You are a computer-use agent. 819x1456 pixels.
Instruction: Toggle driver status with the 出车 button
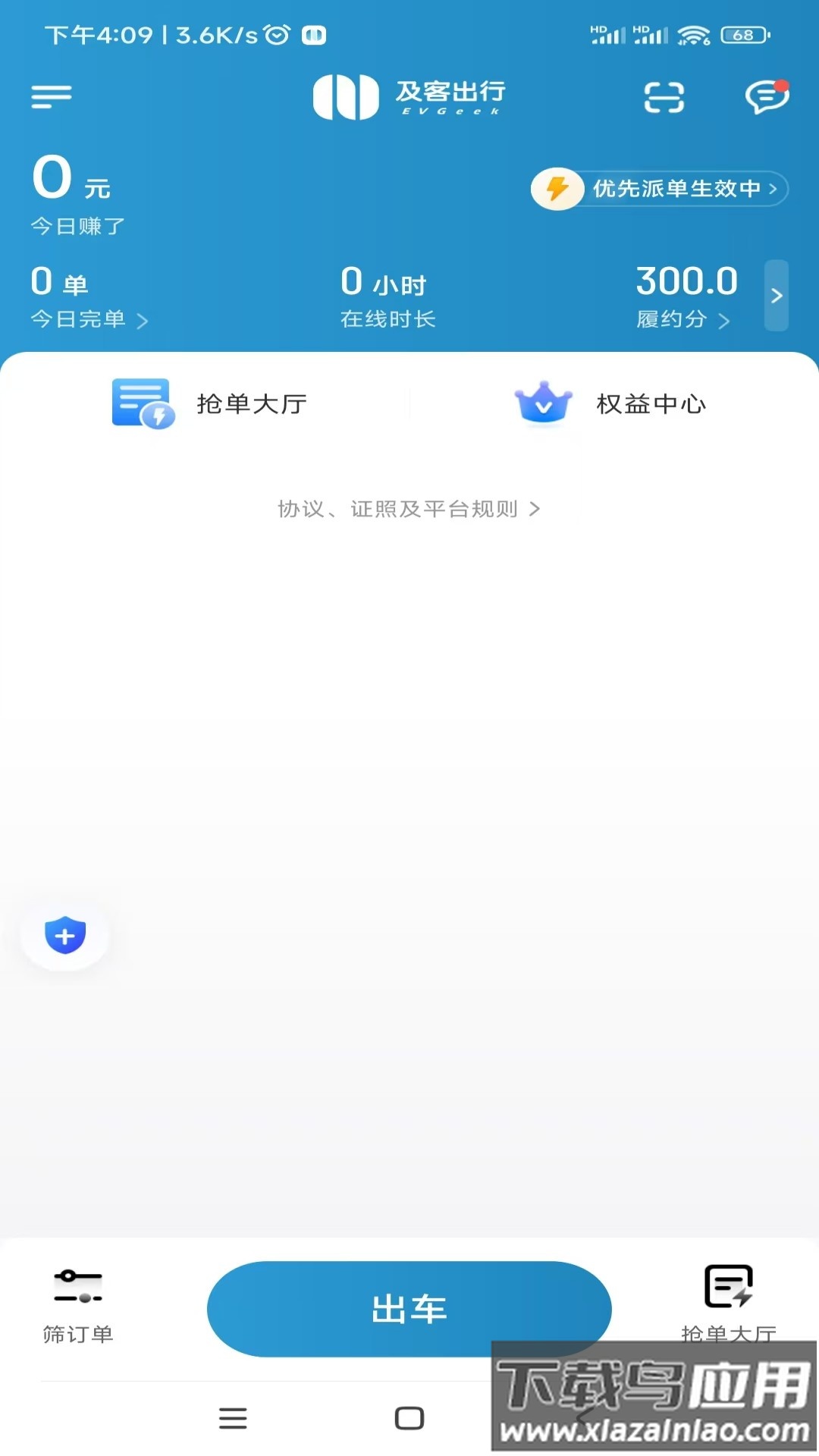(x=409, y=1309)
